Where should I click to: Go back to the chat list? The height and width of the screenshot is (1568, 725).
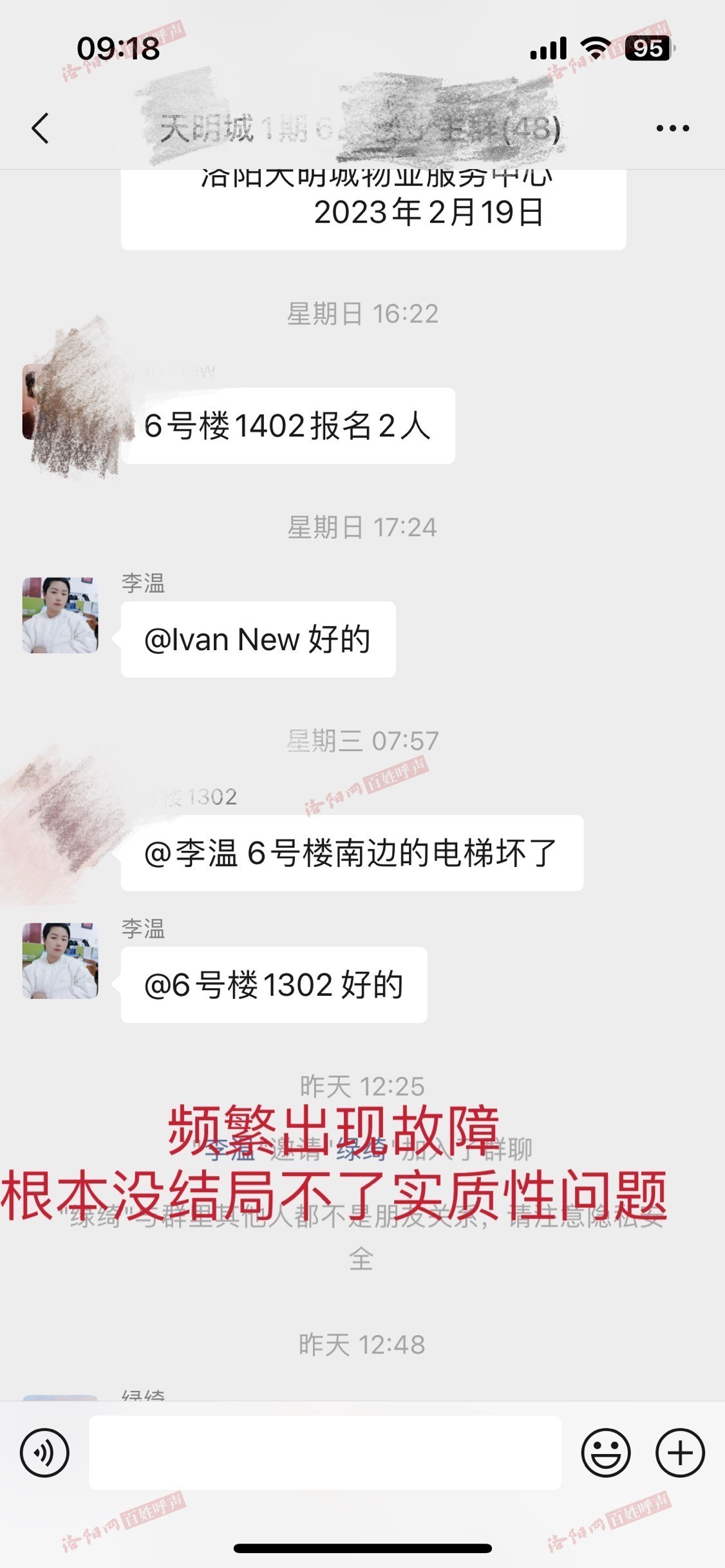click(40, 128)
